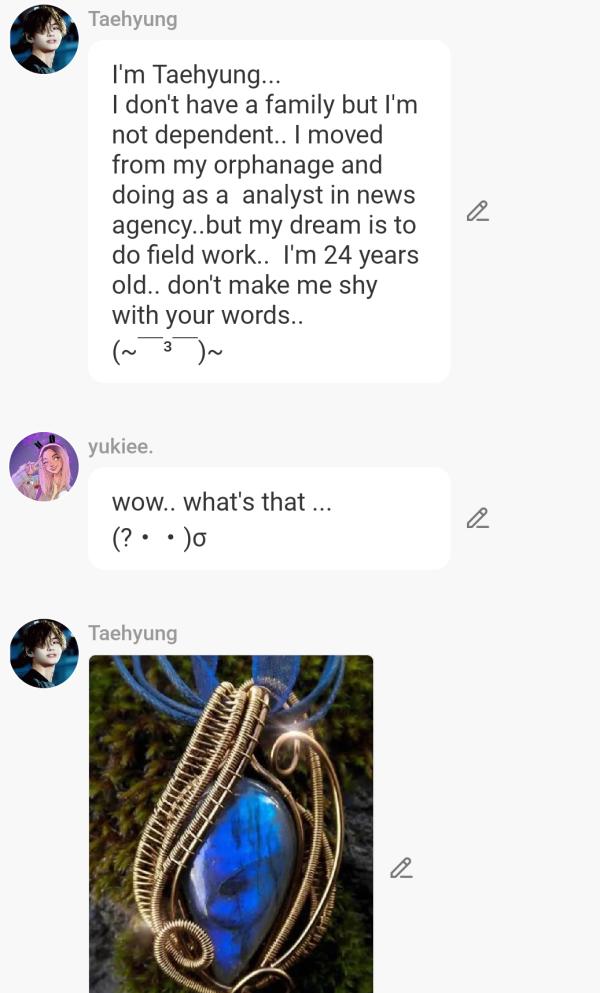Edit Taehyung's pendant image message
Viewport: 600px width, 993px height.
(401, 868)
